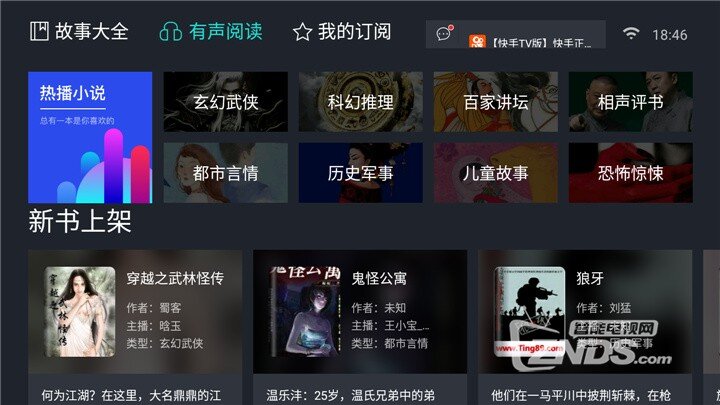Open the 恐怖惊悚 category
Screen dimensions: 720x405
coord(631,172)
